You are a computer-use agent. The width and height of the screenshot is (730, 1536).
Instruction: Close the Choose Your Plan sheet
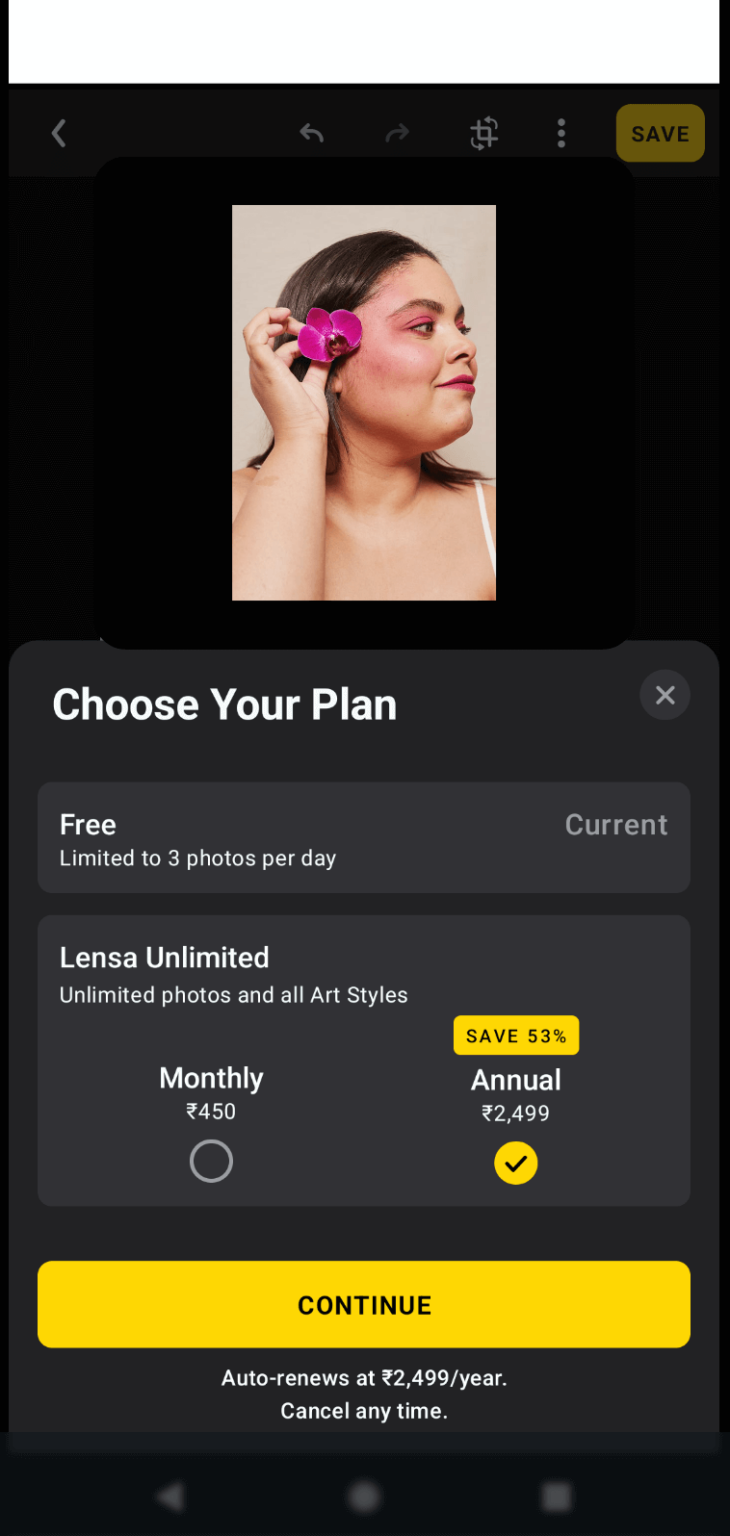(x=665, y=695)
